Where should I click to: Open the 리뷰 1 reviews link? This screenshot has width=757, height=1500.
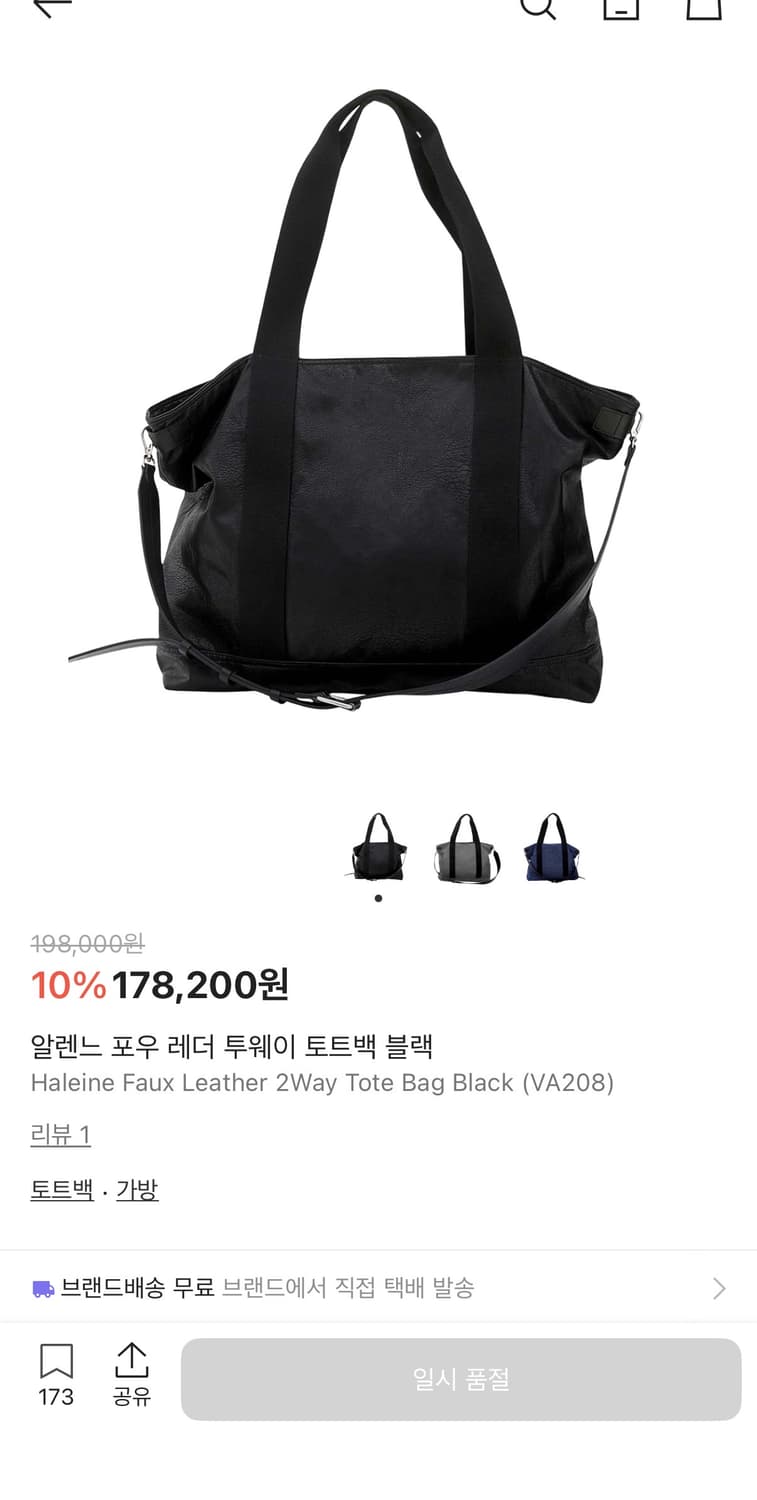[60, 1135]
